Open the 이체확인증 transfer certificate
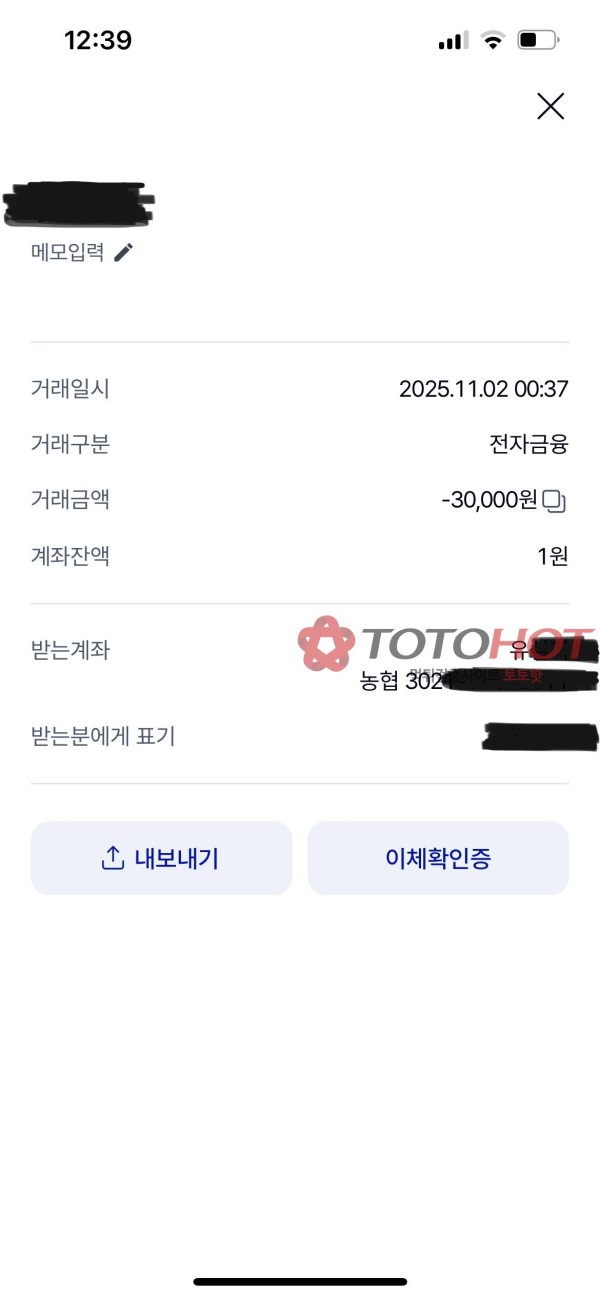 click(x=438, y=858)
